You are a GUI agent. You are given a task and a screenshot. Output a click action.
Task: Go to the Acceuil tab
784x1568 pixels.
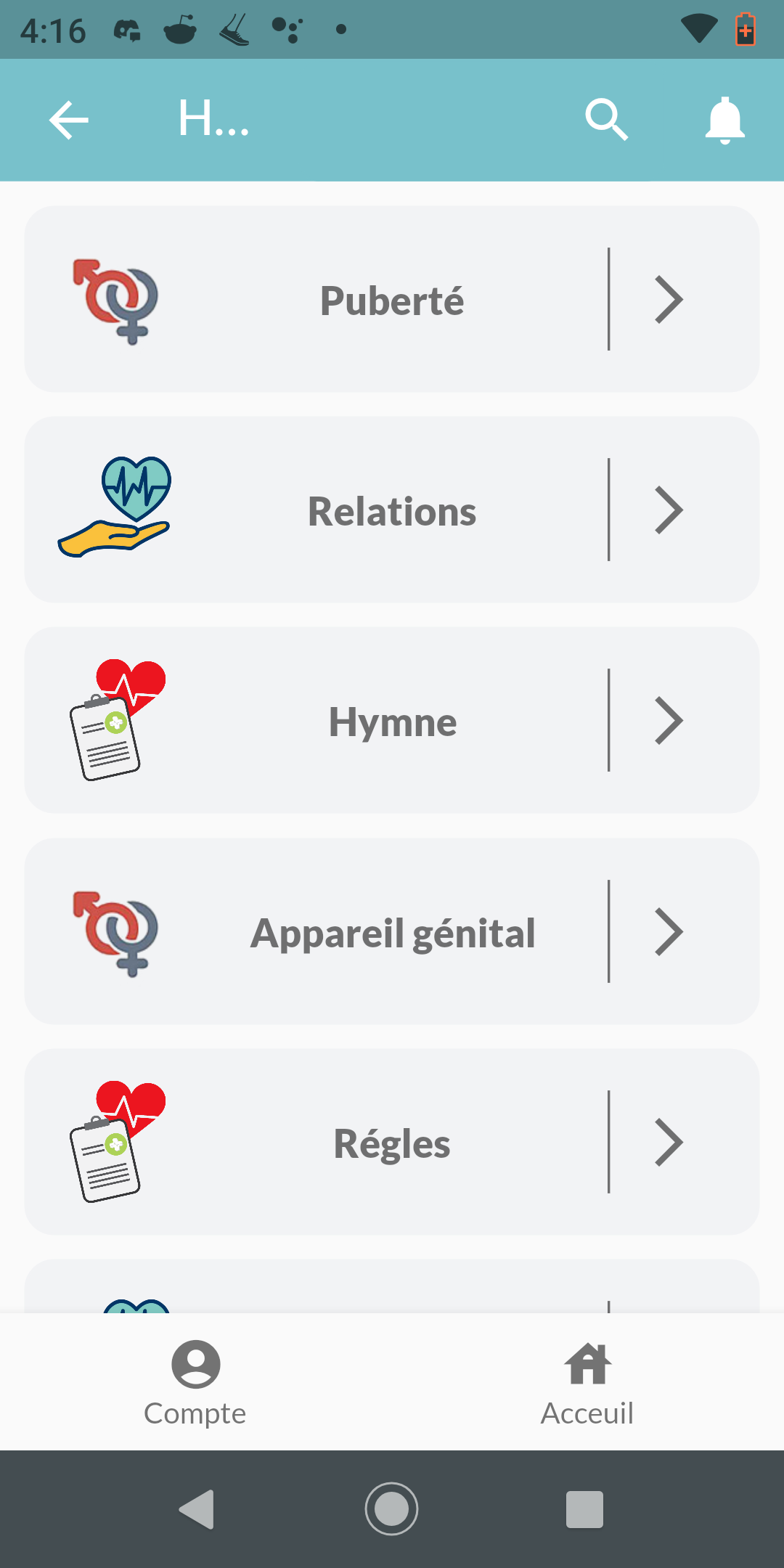(587, 1383)
